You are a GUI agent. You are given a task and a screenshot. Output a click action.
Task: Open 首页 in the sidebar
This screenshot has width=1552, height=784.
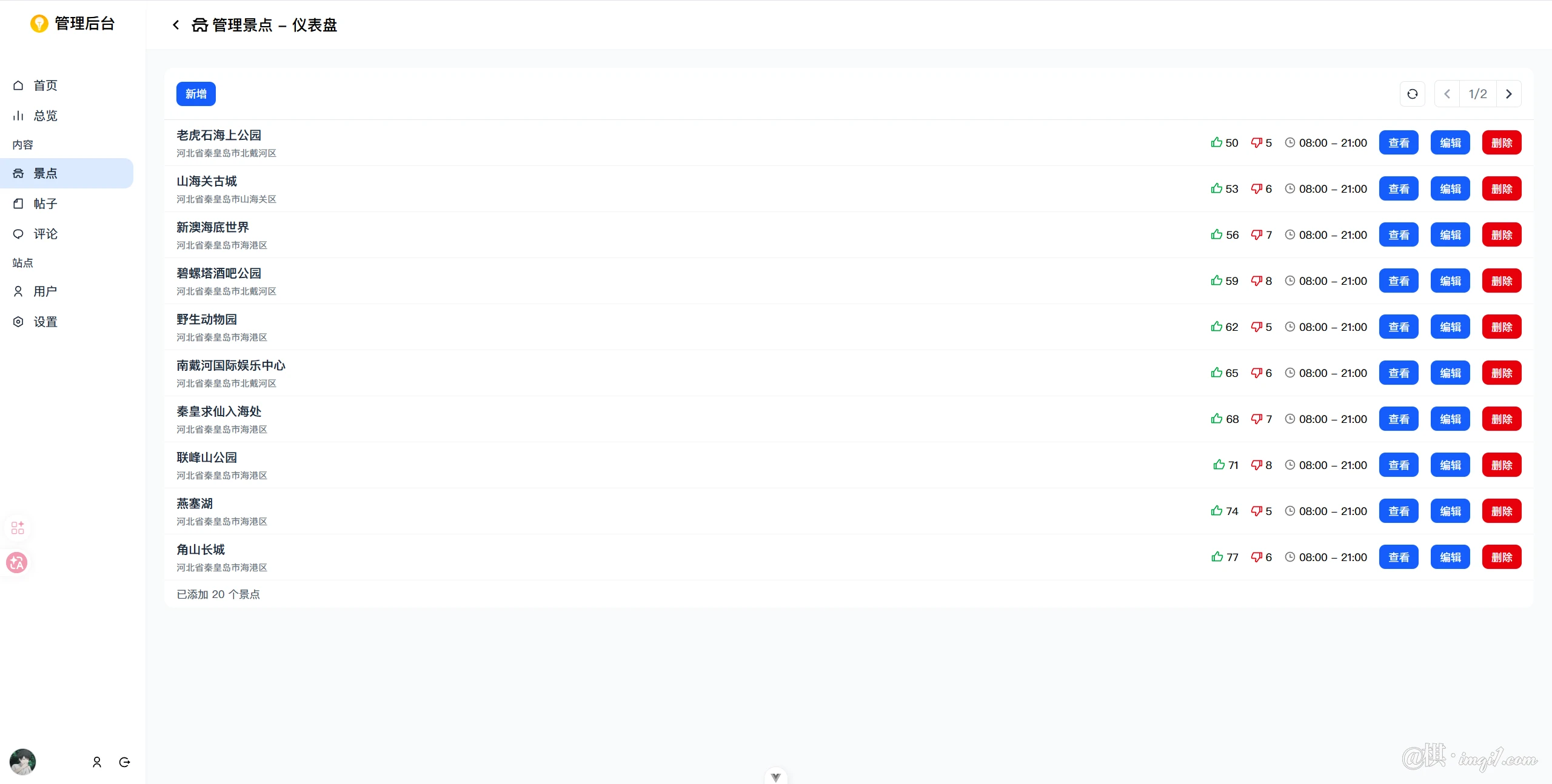(x=45, y=85)
